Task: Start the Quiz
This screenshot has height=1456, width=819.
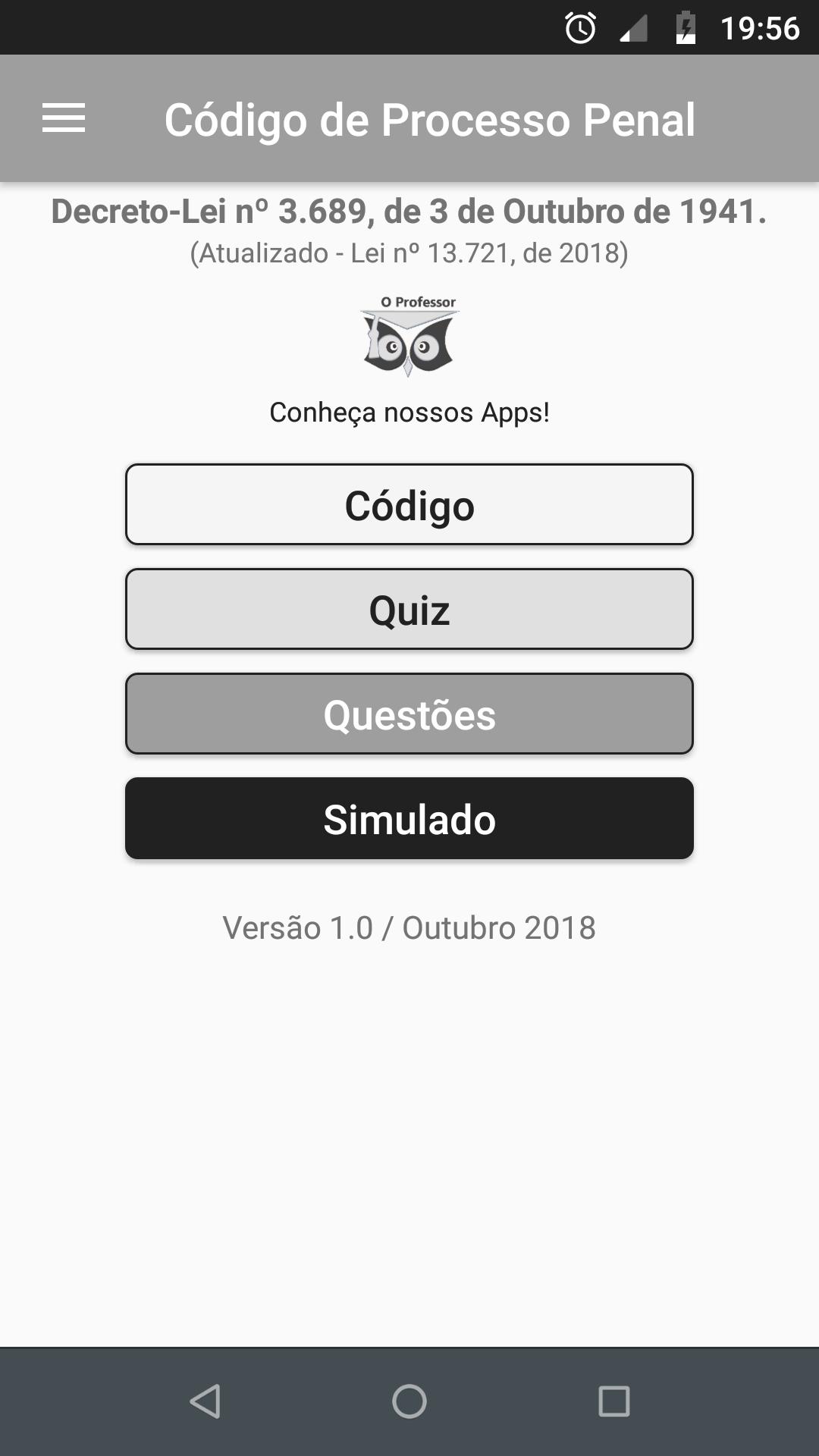Action: pyautogui.click(x=409, y=610)
